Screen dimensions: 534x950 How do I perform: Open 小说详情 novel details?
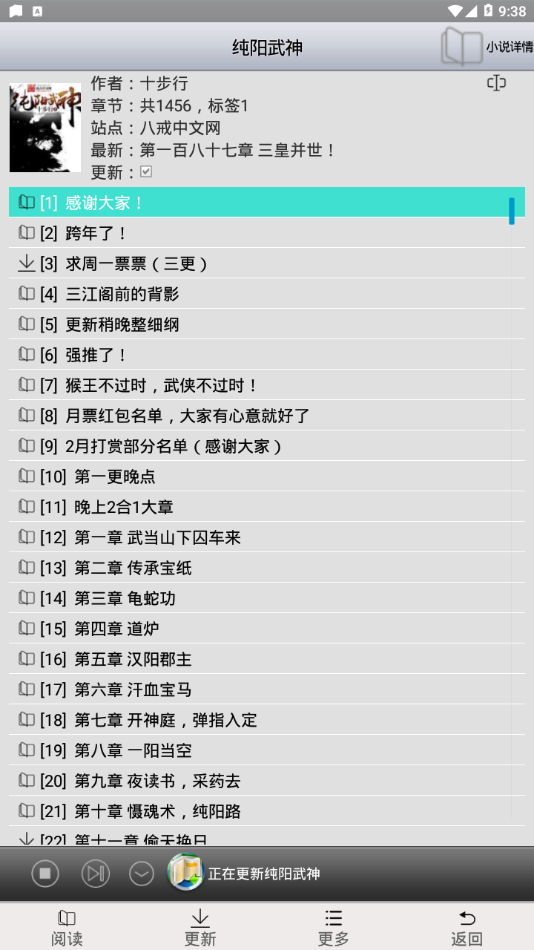click(x=487, y=46)
